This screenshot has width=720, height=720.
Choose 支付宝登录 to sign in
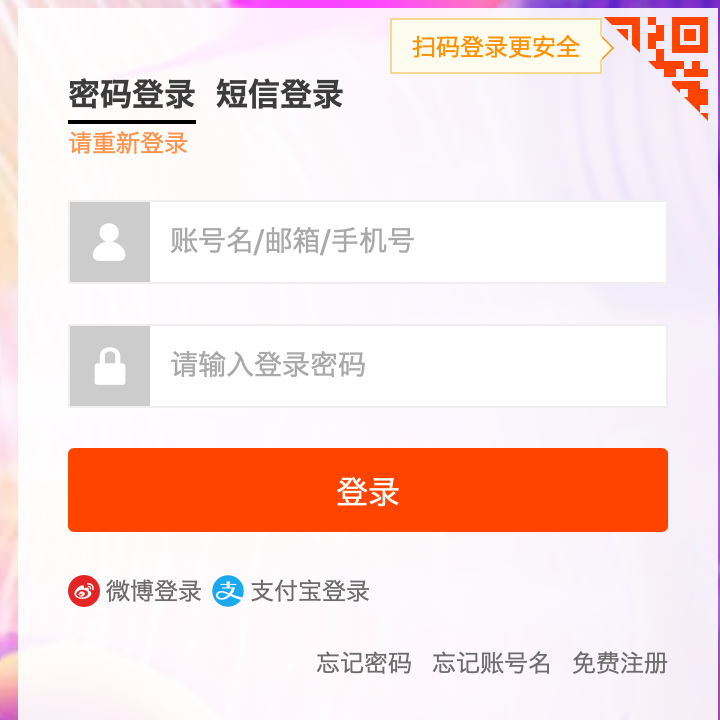[291, 591]
